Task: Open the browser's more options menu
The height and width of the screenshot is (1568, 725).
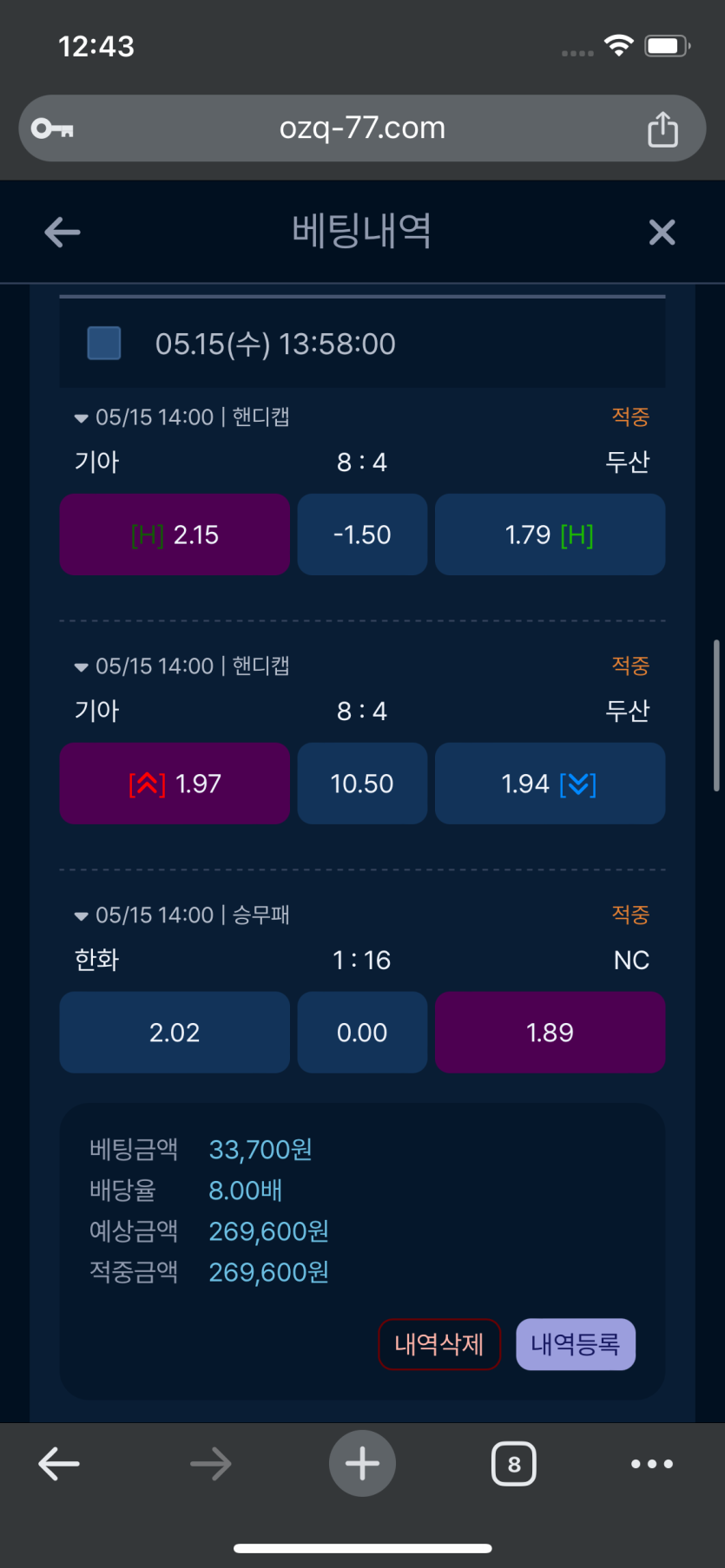Action: pyautogui.click(x=651, y=1464)
